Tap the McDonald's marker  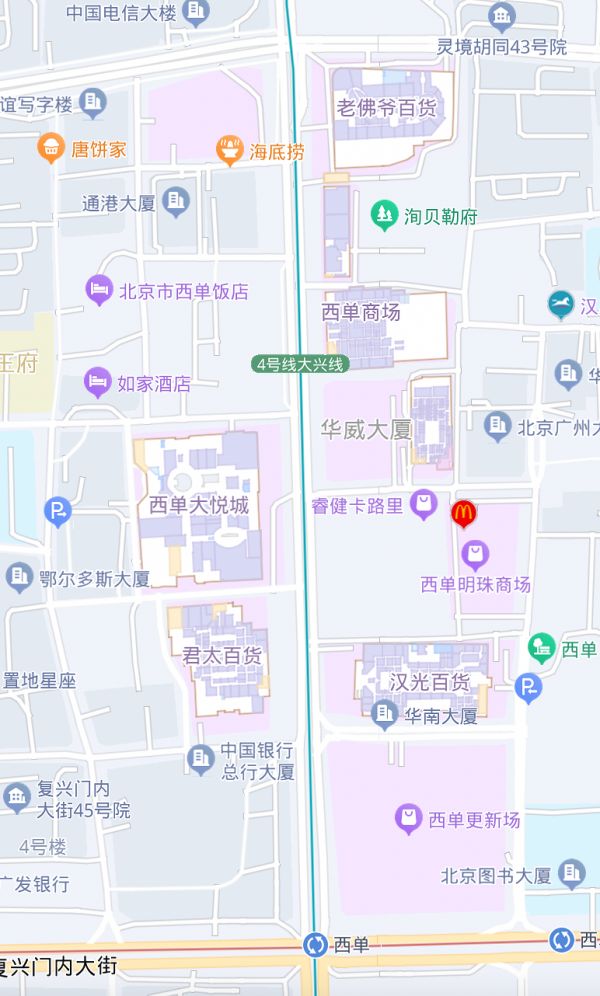462,513
